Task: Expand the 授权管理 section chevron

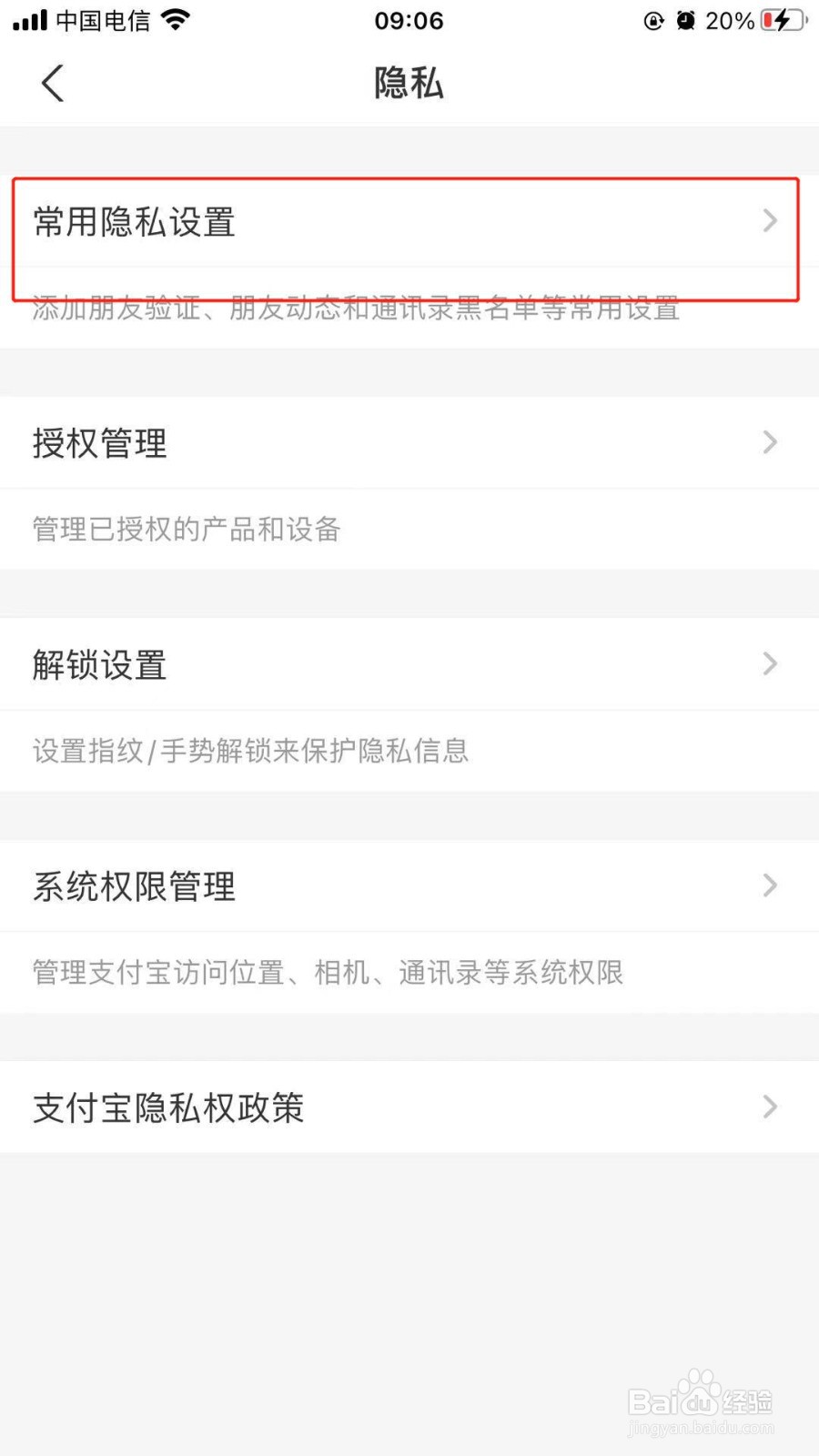Action: click(x=769, y=443)
